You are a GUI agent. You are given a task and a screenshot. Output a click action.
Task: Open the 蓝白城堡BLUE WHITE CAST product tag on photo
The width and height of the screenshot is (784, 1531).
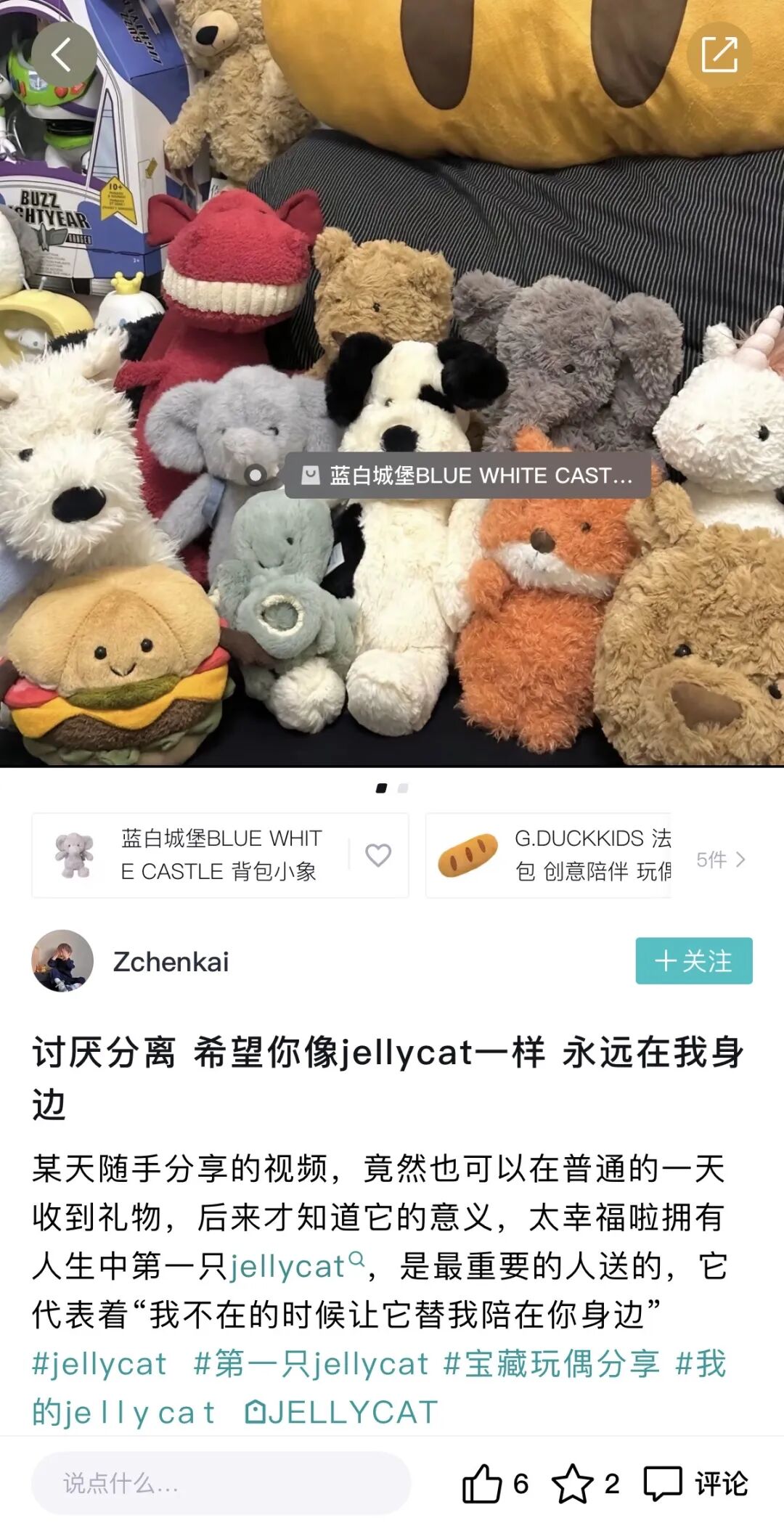click(467, 475)
